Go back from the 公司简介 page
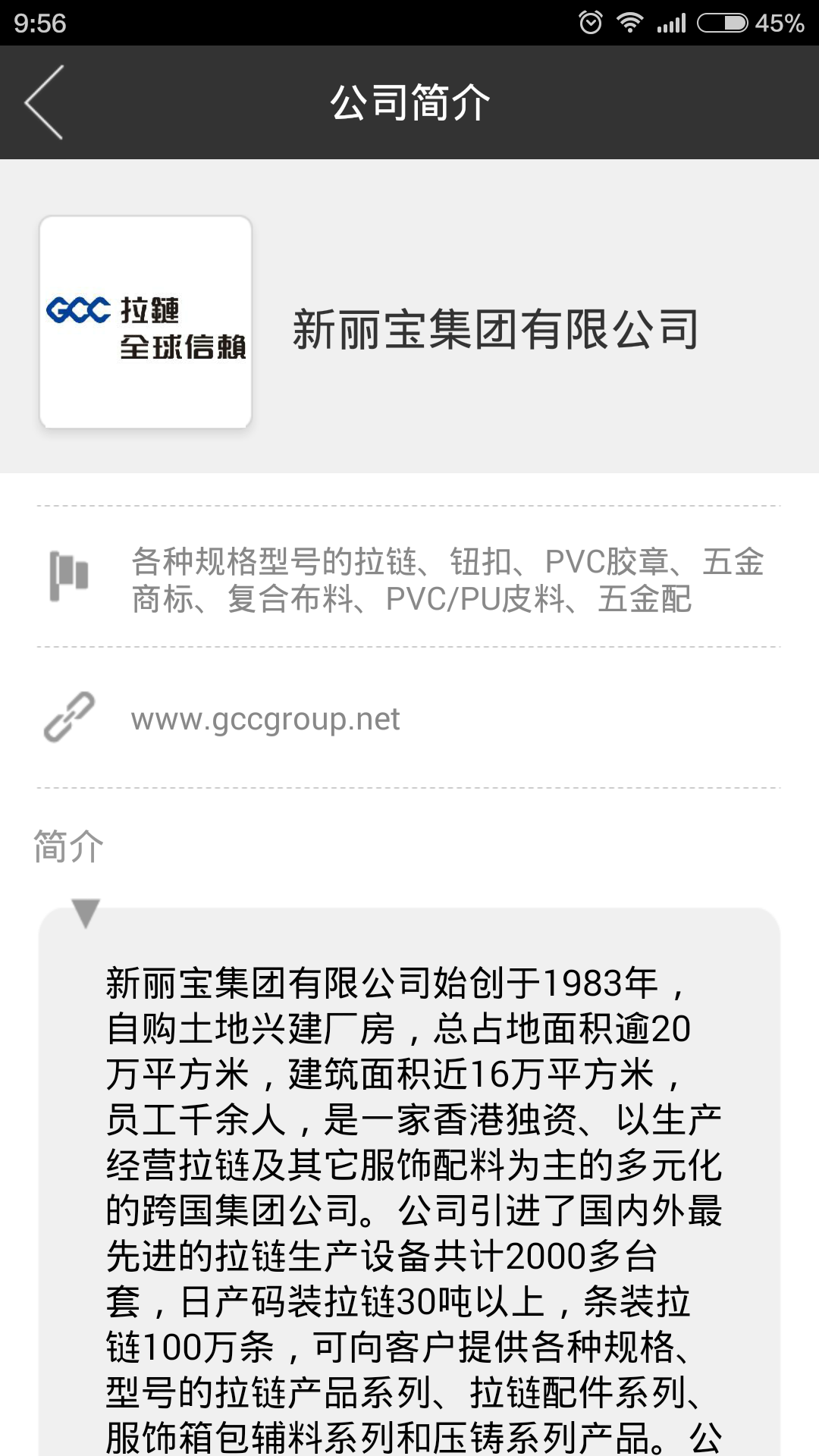Screen dimensions: 819x1456 (45, 102)
